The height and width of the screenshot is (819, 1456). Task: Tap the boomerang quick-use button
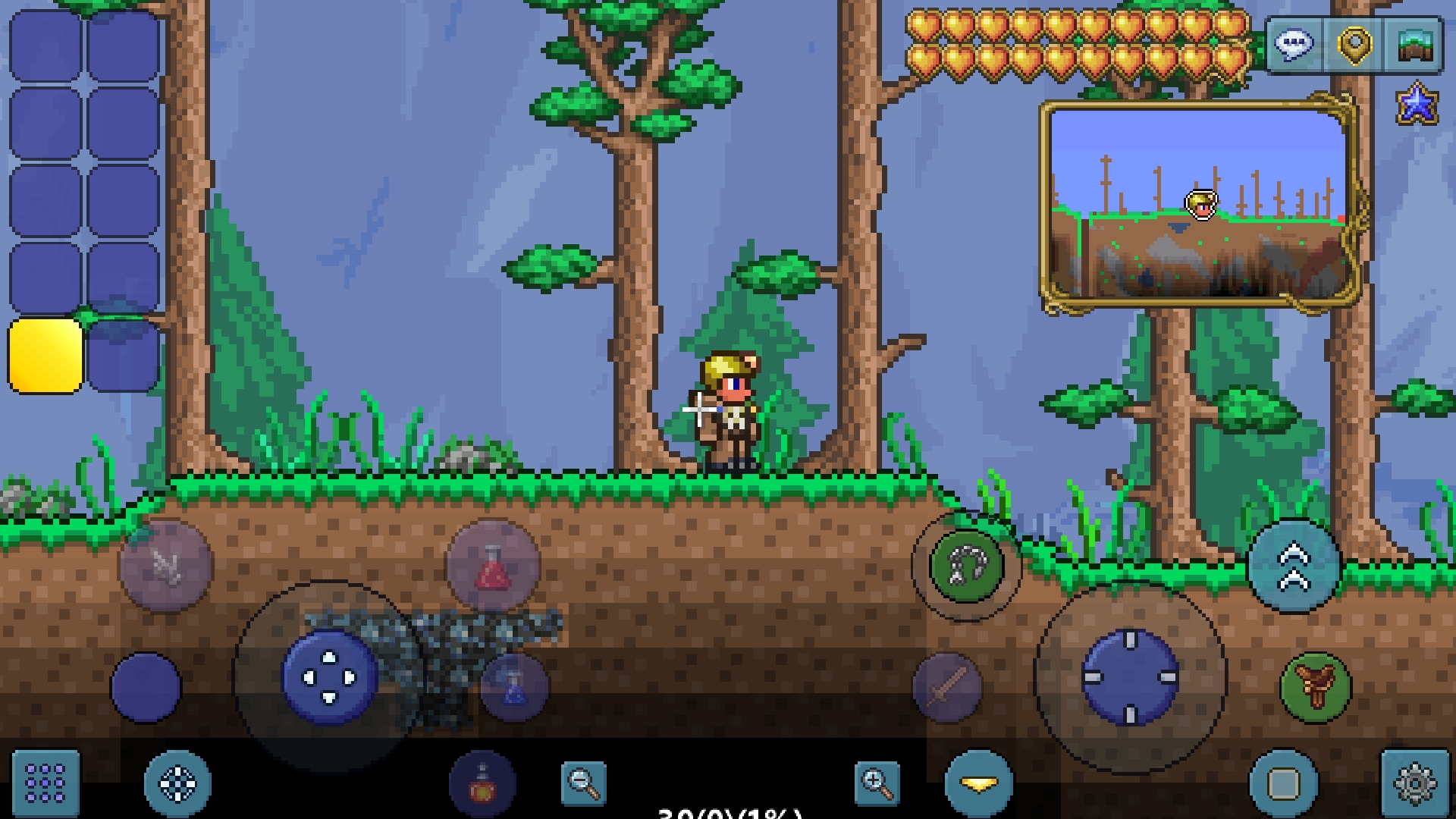1316,687
